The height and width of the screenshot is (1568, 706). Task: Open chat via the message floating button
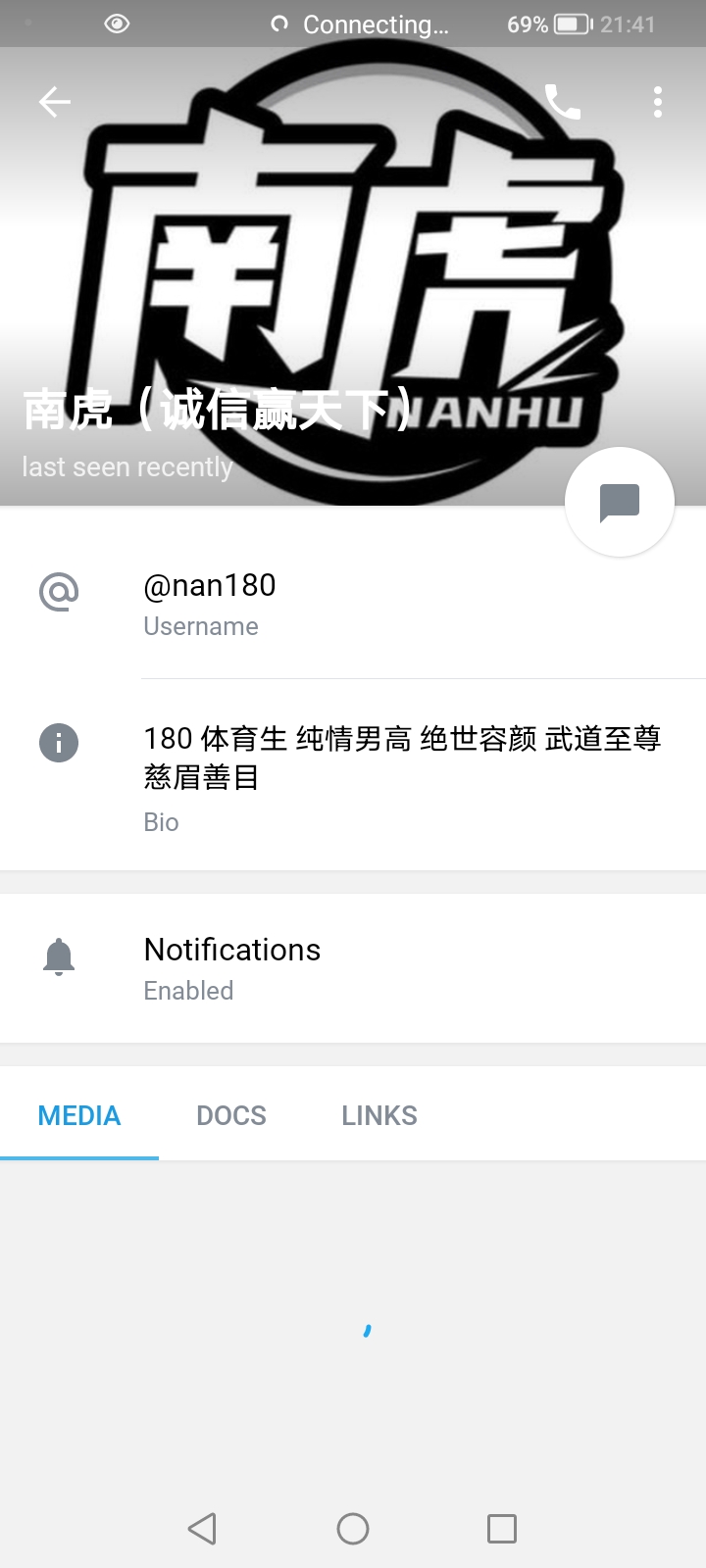(x=620, y=502)
